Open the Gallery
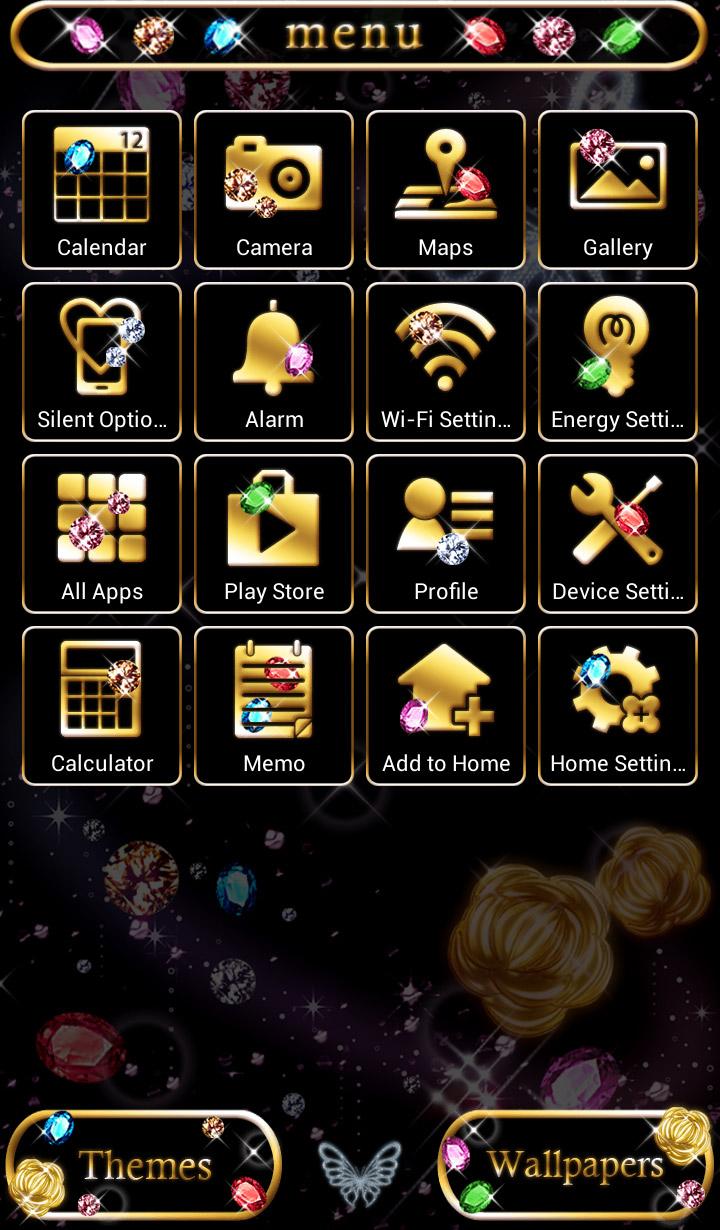 click(618, 190)
